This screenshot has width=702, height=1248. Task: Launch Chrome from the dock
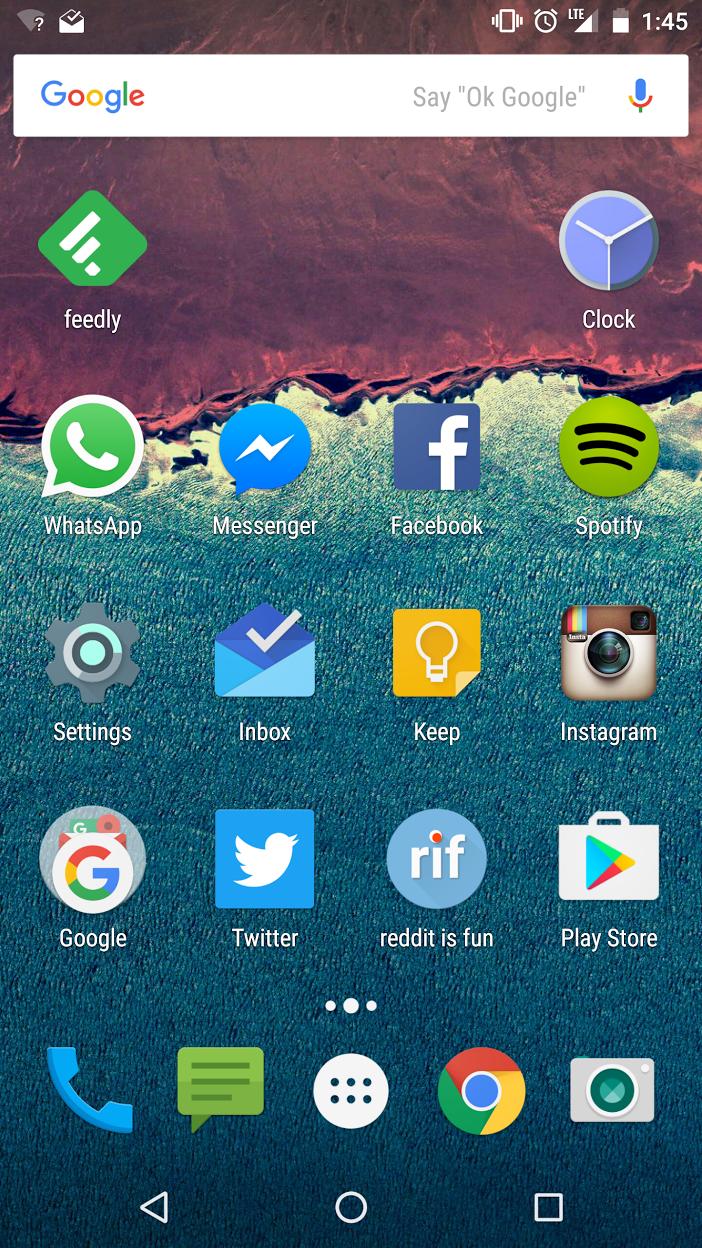(x=481, y=1091)
